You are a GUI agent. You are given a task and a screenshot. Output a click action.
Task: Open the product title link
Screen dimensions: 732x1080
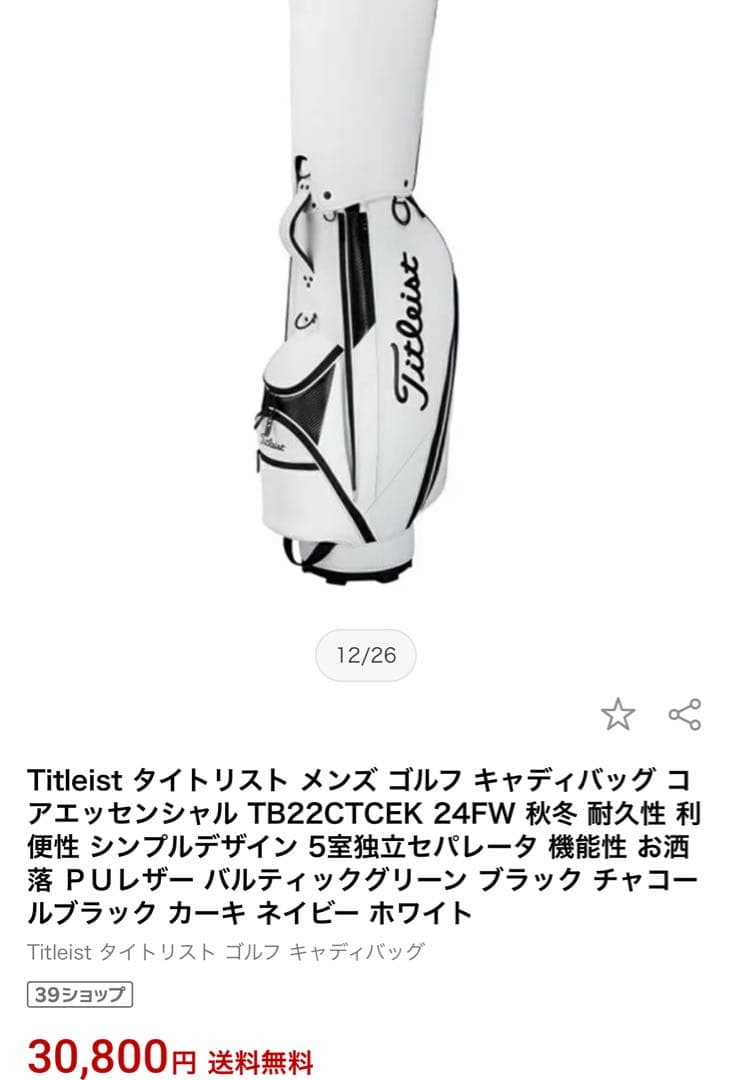tap(366, 840)
